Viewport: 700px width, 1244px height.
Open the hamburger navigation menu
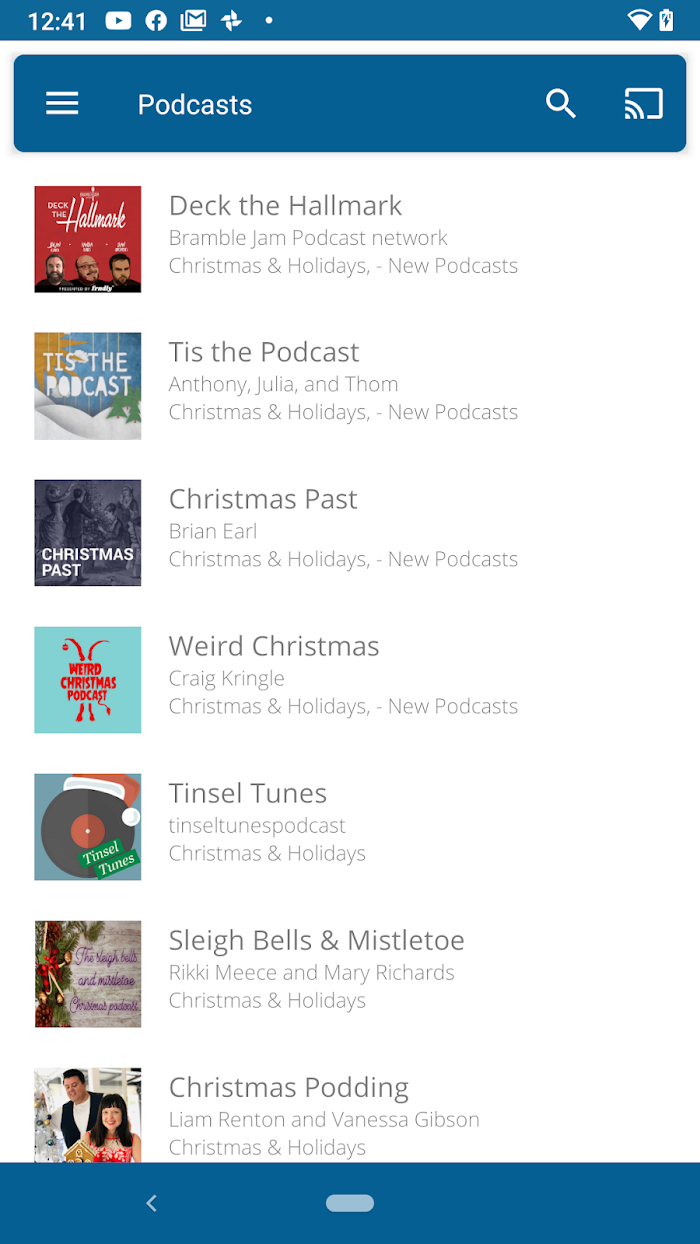click(62, 104)
